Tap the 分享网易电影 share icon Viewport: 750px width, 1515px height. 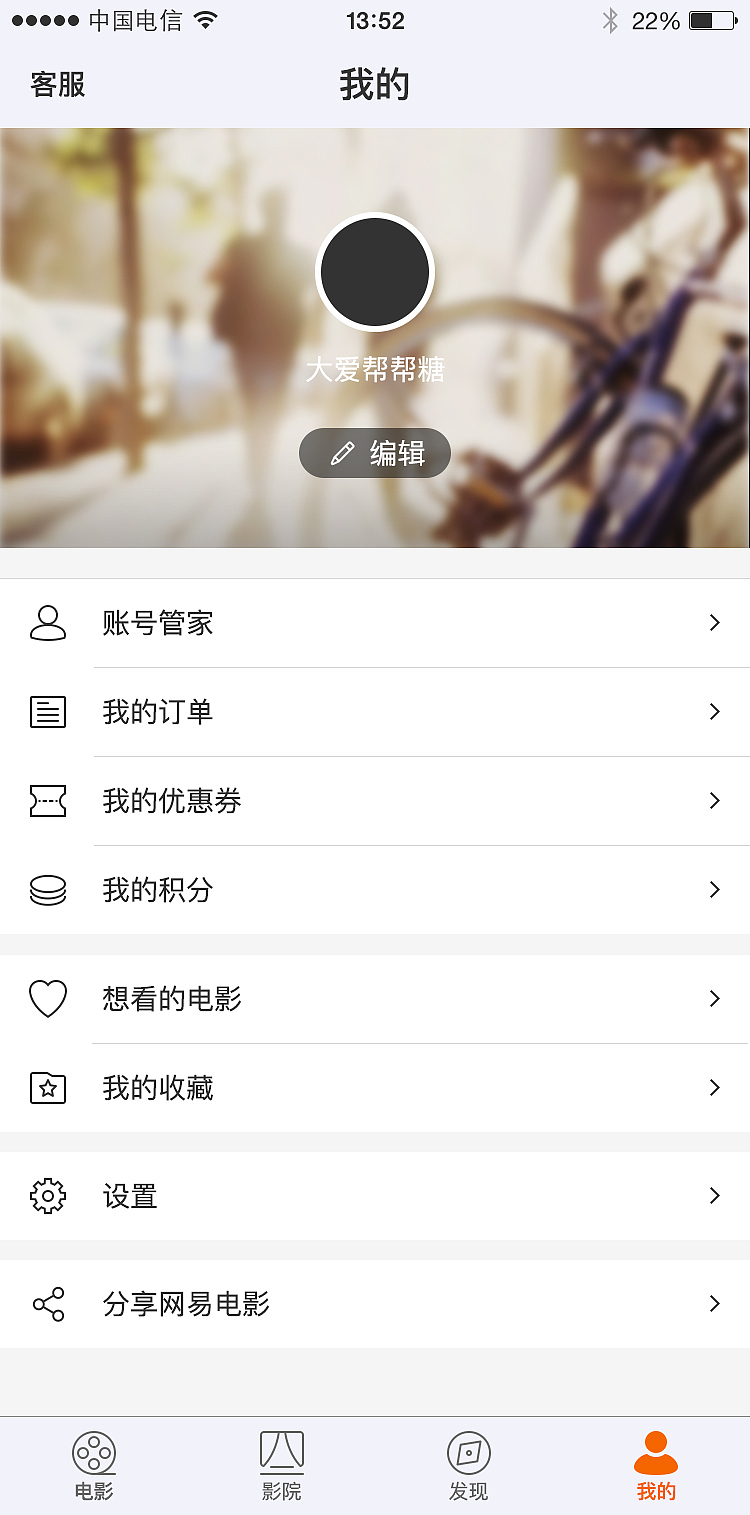pos(48,1303)
